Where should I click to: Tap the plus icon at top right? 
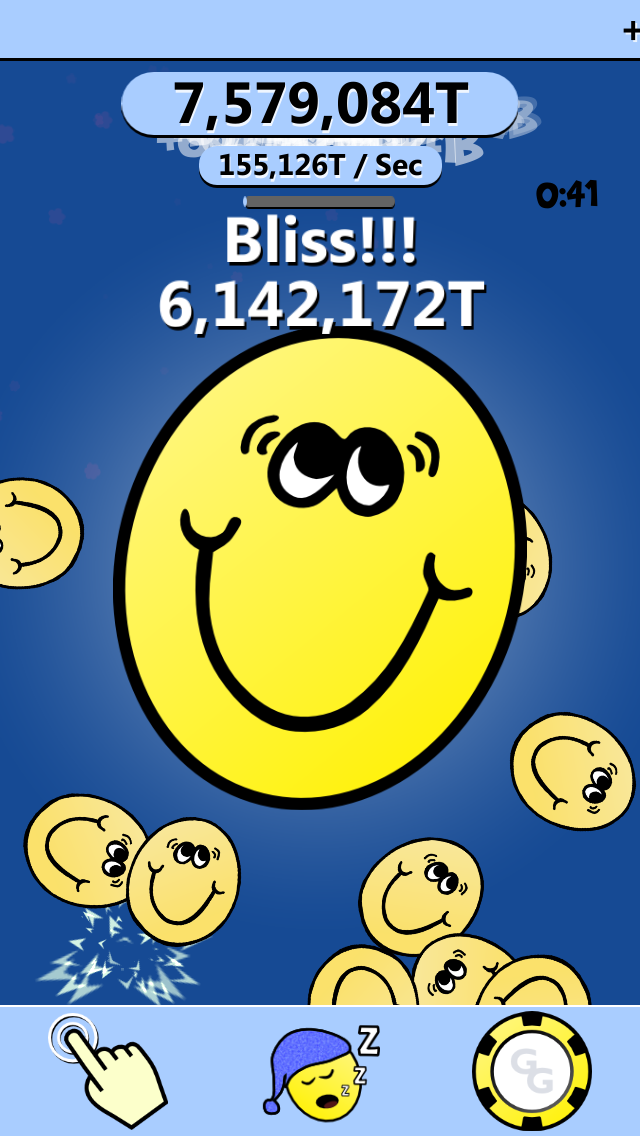coord(631,30)
